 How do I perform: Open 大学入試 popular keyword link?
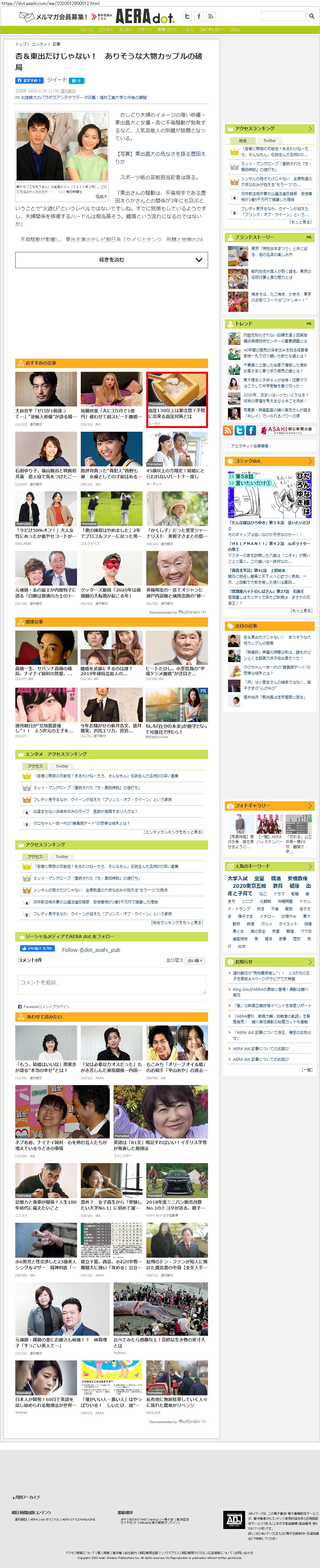(x=237, y=878)
